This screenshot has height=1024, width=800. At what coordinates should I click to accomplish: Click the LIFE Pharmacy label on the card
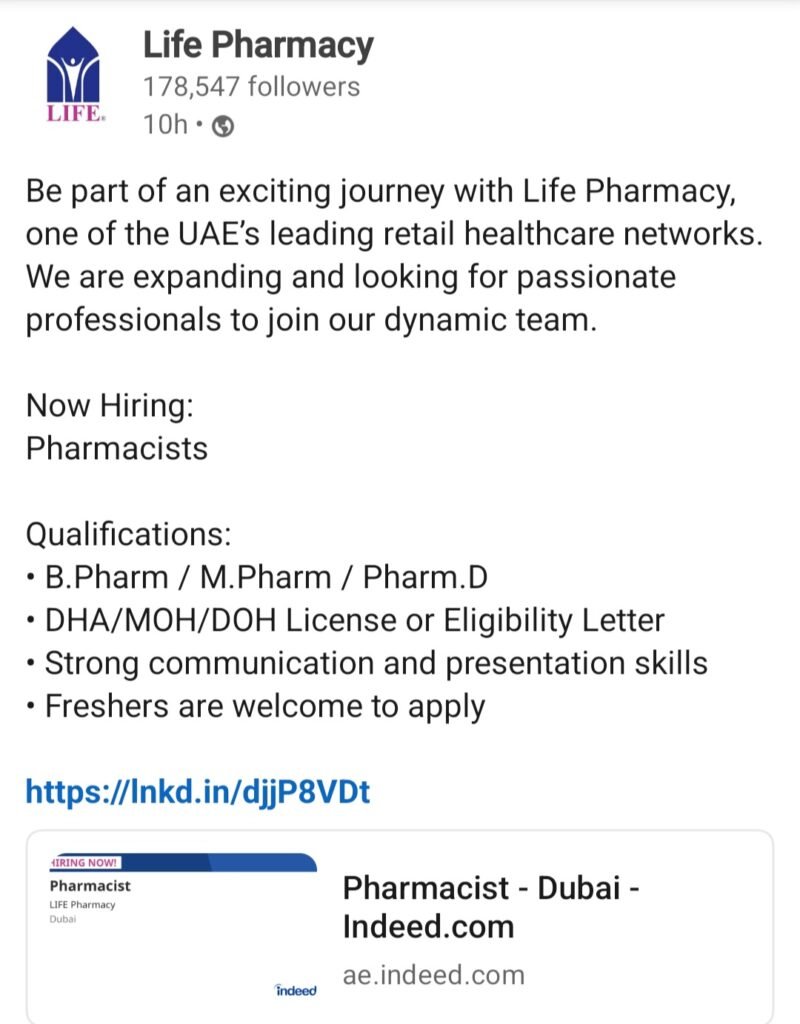click(83, 904)
